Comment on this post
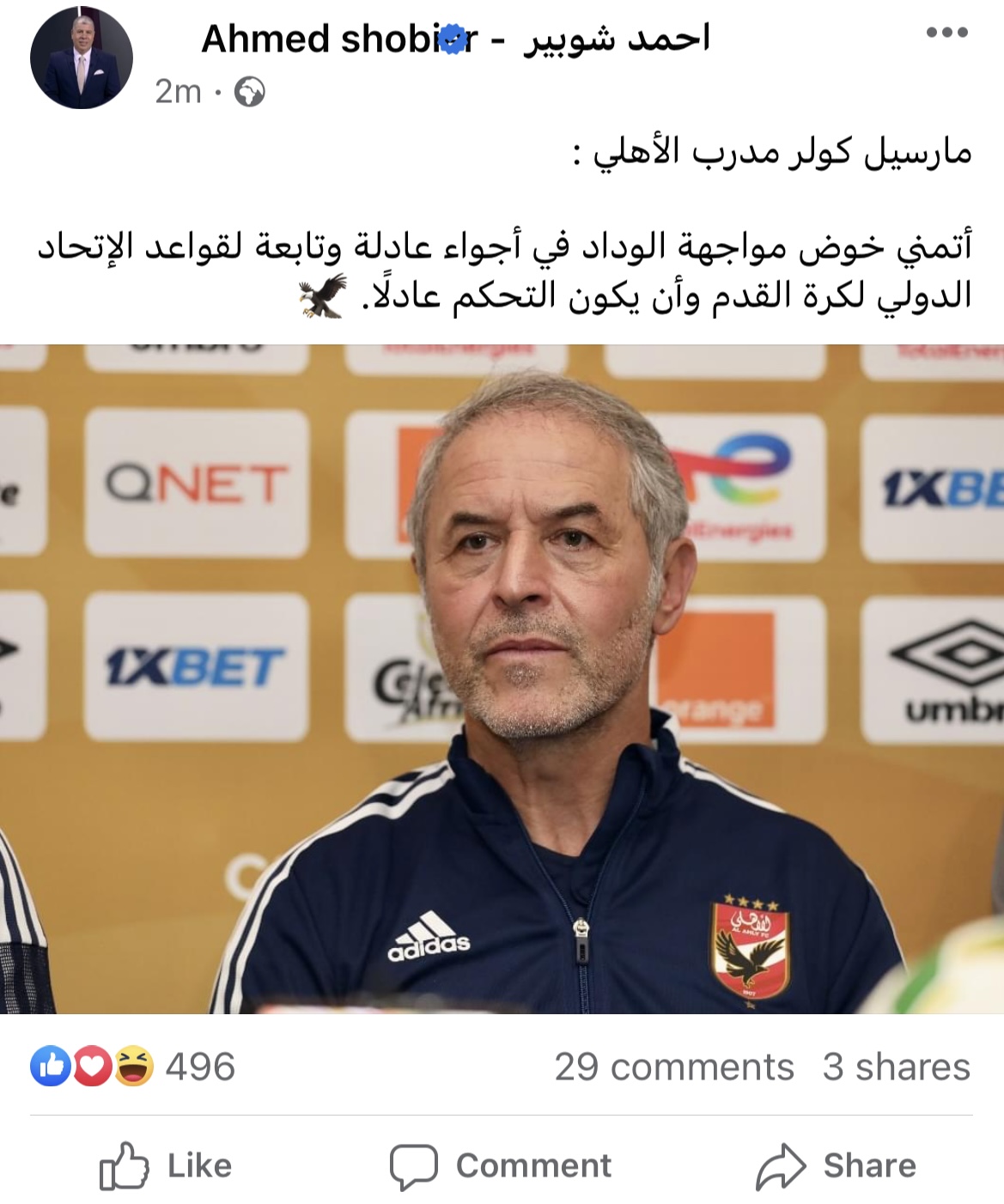1004x1204 pixels. coord(501,1165)
